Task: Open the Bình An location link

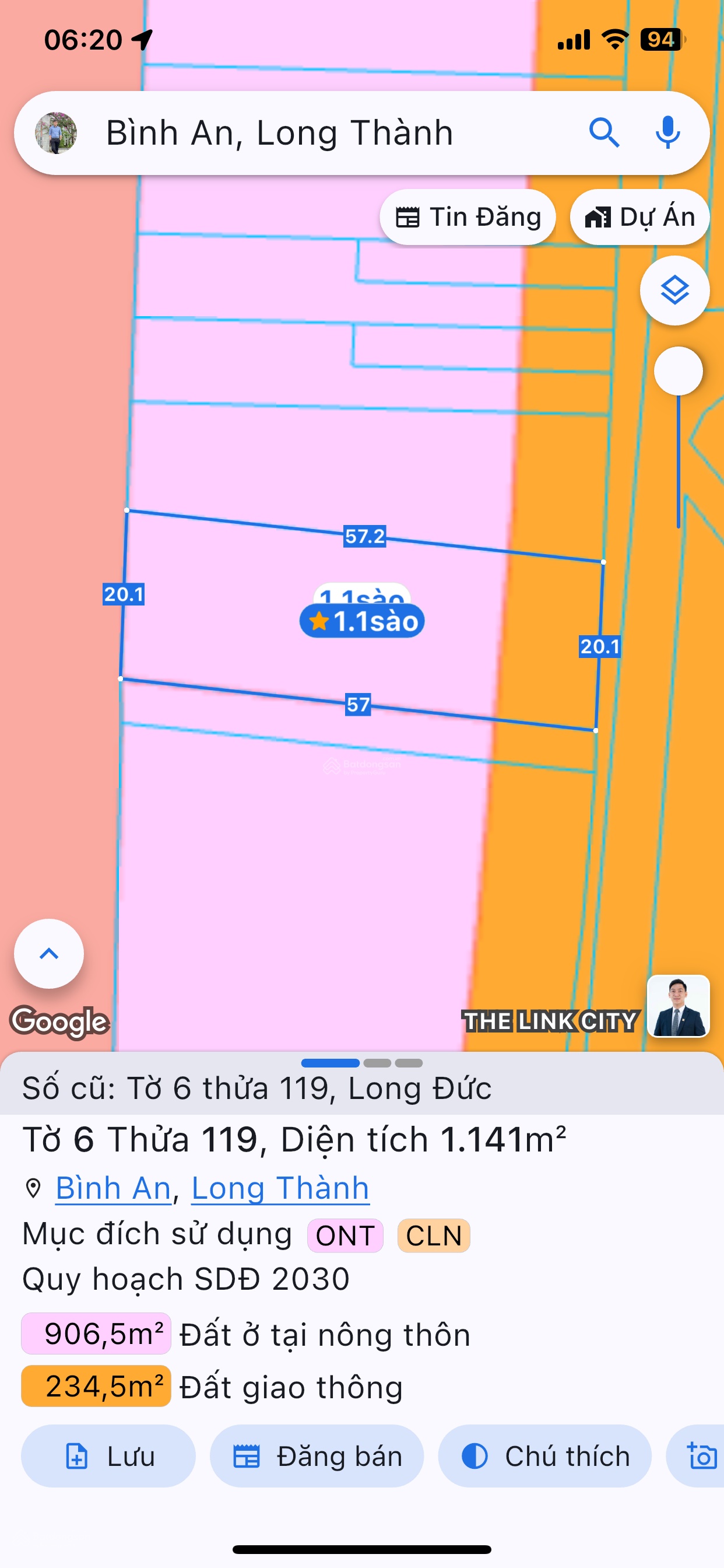Action: pyautogui.click(x=113, y=1188)
